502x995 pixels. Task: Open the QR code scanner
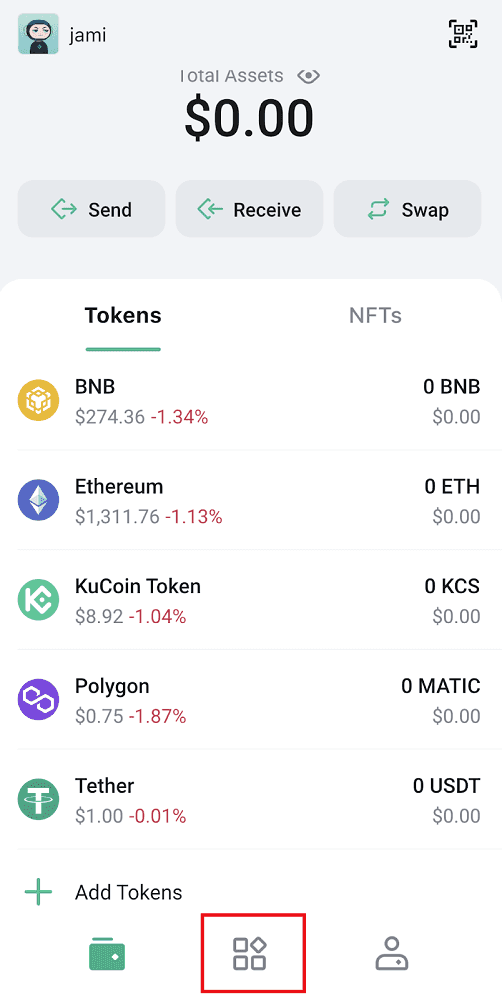coord(463,34)
